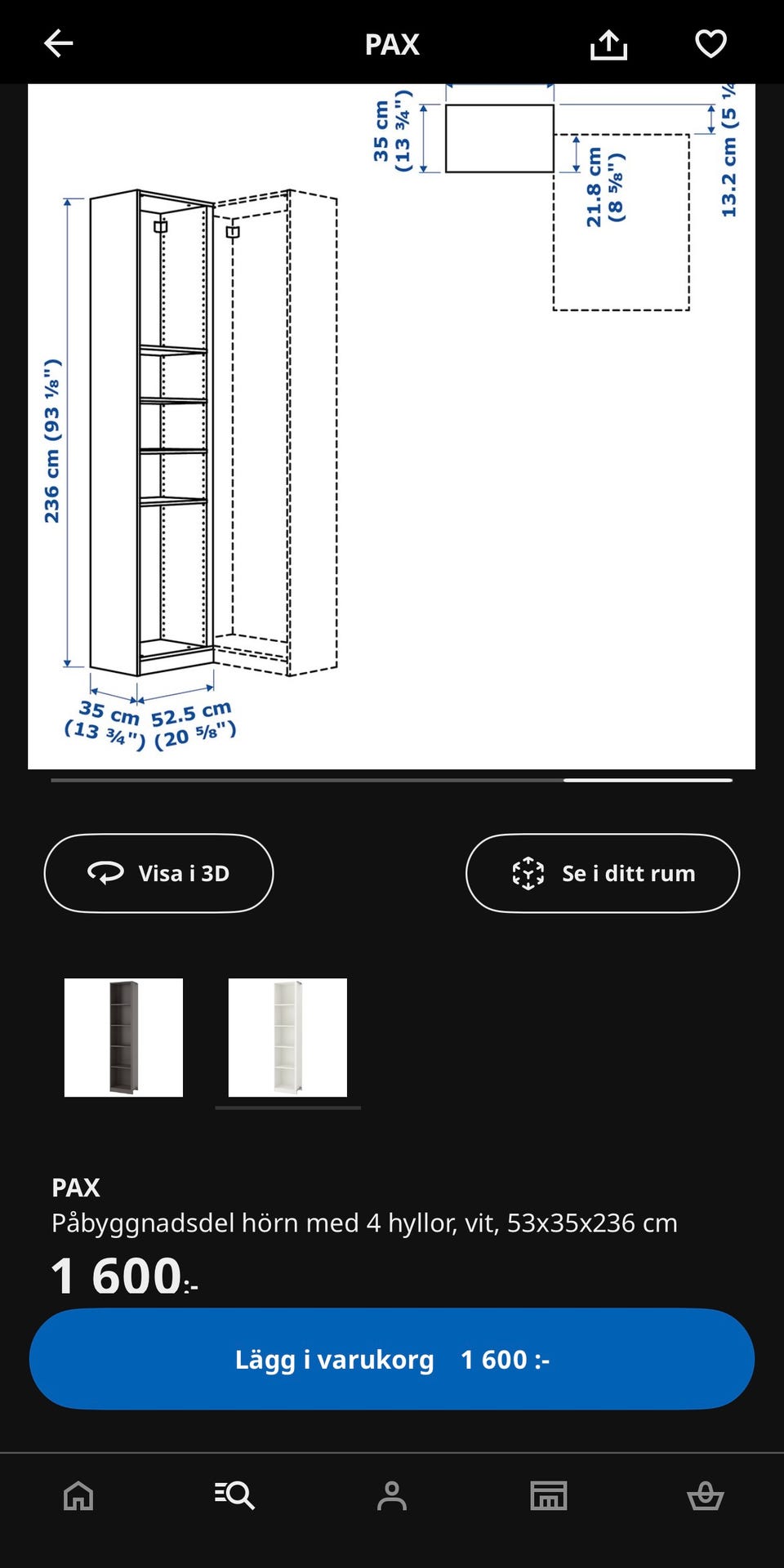The height and width of the screenshot is (1568, 784).
Task: Open the Store locator icon
Action: [x=549, y=1497]
